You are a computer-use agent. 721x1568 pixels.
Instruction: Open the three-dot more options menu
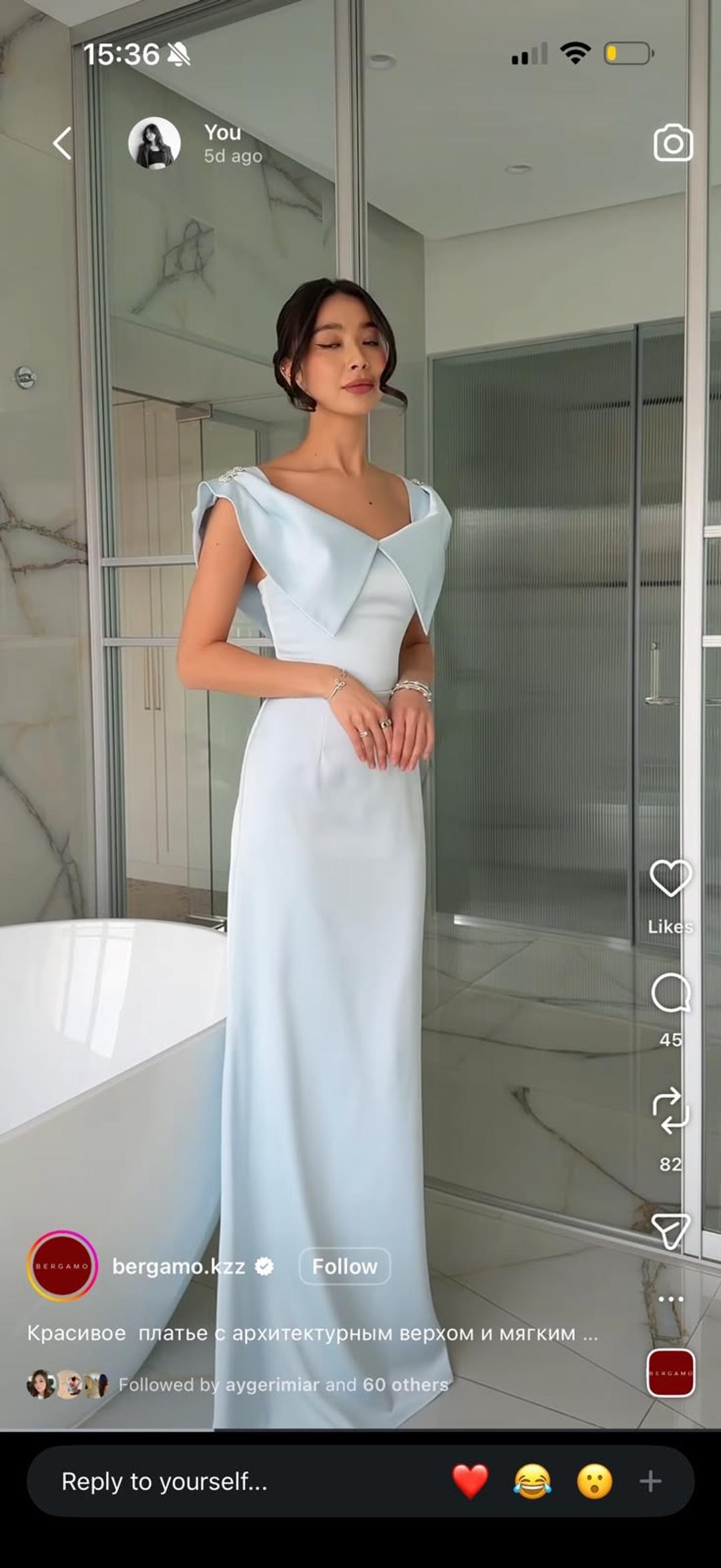point(670,1299)
